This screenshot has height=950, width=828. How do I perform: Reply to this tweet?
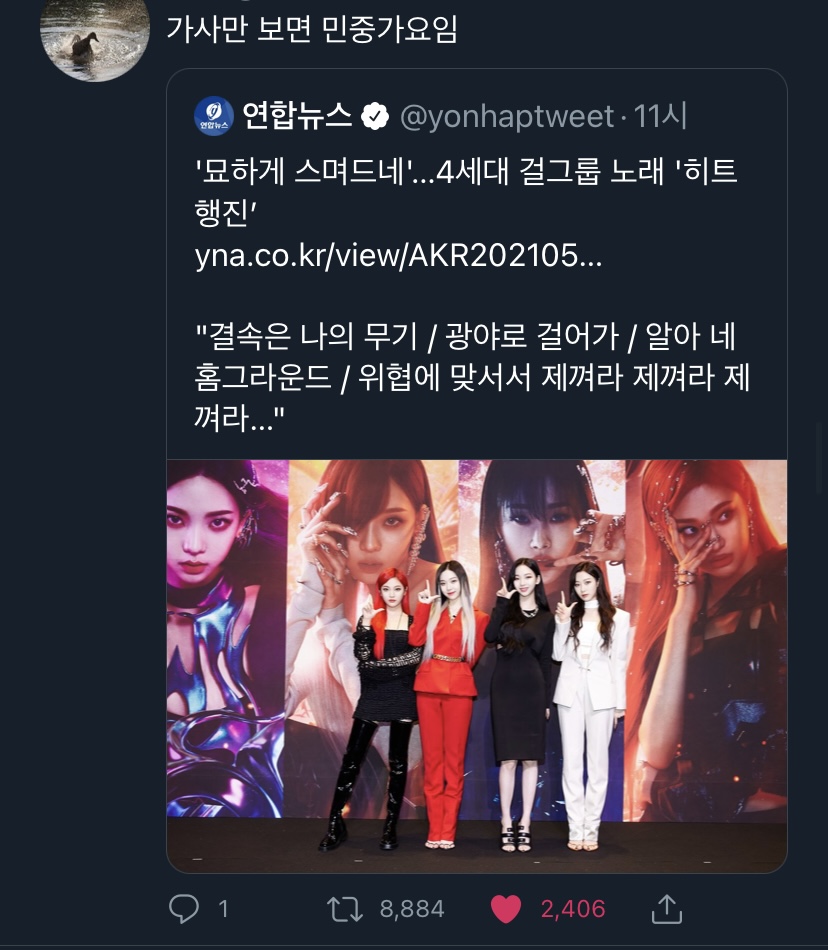184,908
